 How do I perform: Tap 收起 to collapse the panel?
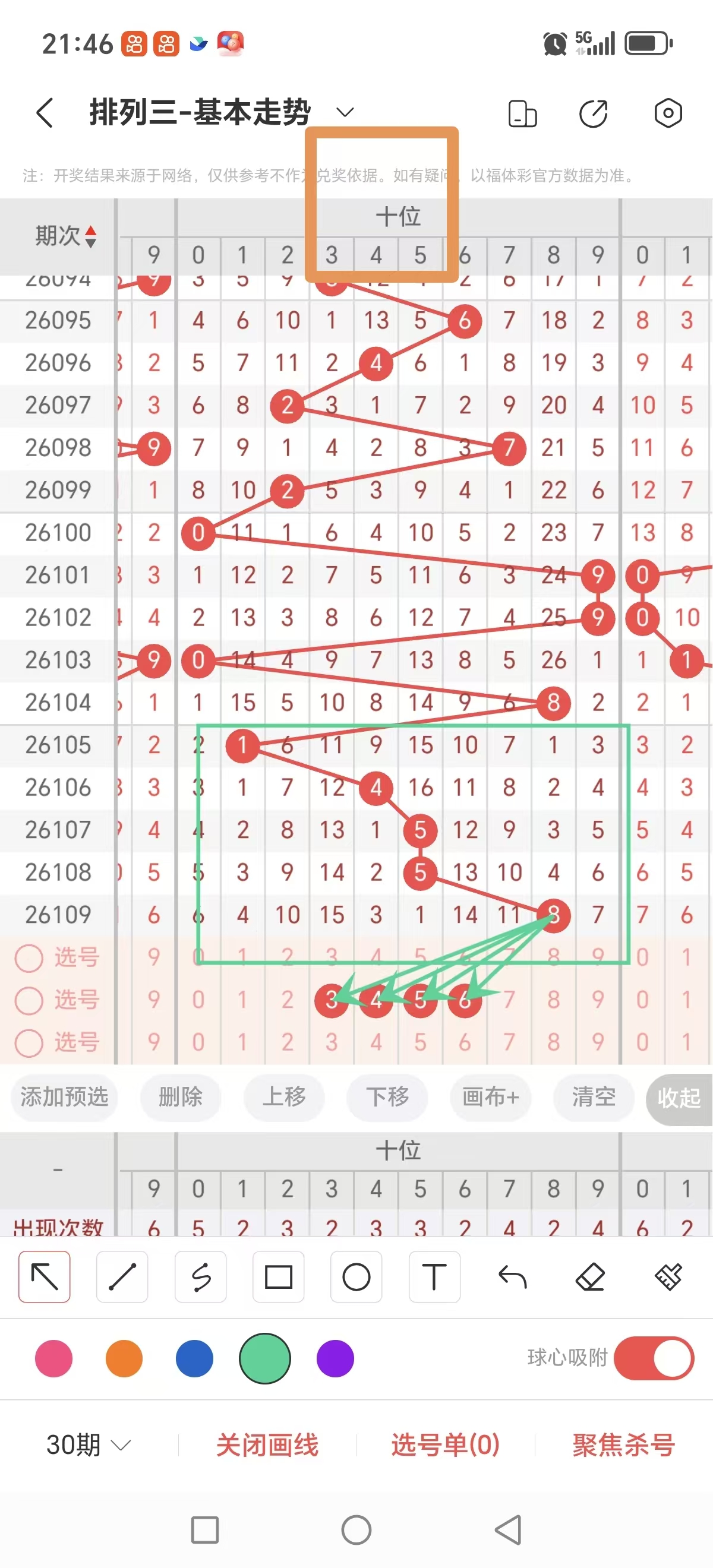[678, 1098]
